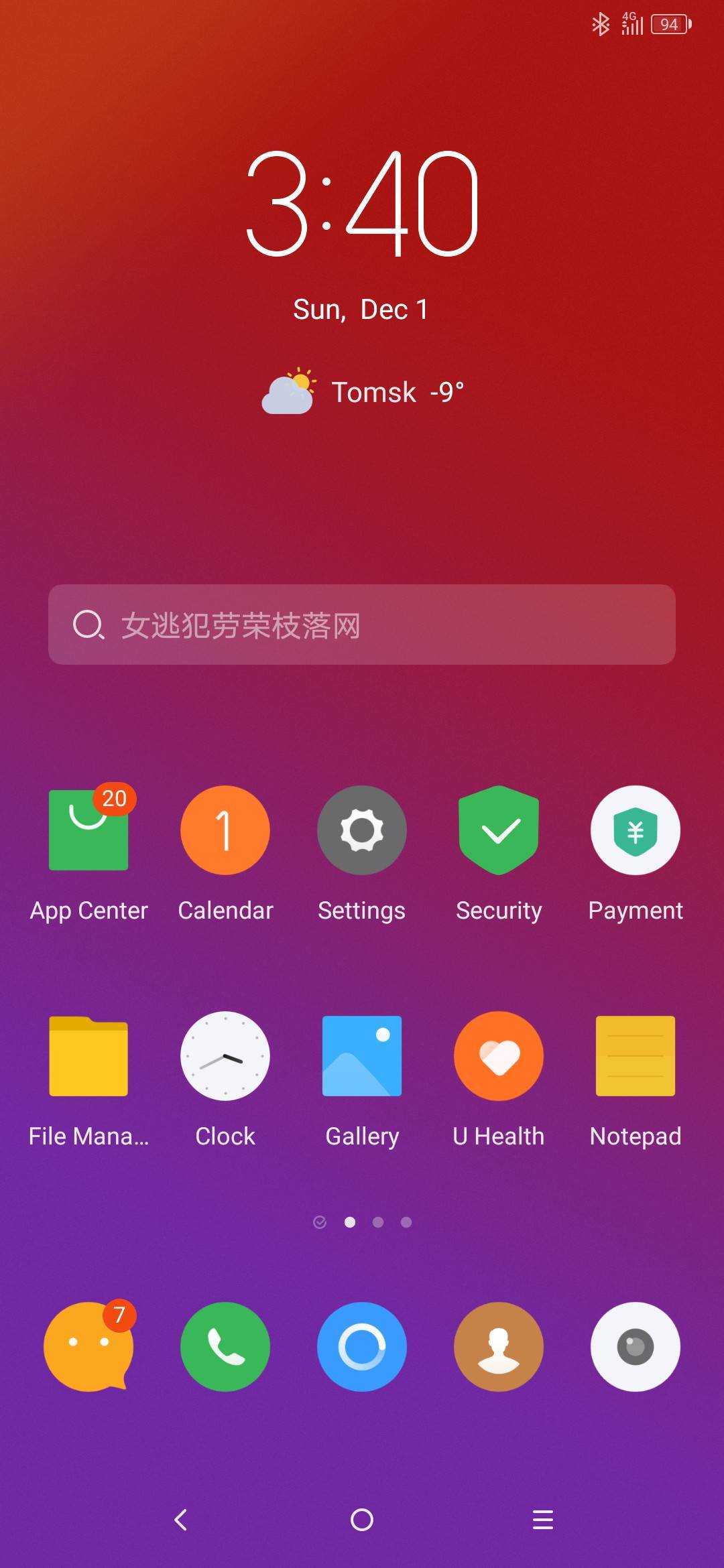
Task: Open the File Manager app
Action: point(88,1057)
